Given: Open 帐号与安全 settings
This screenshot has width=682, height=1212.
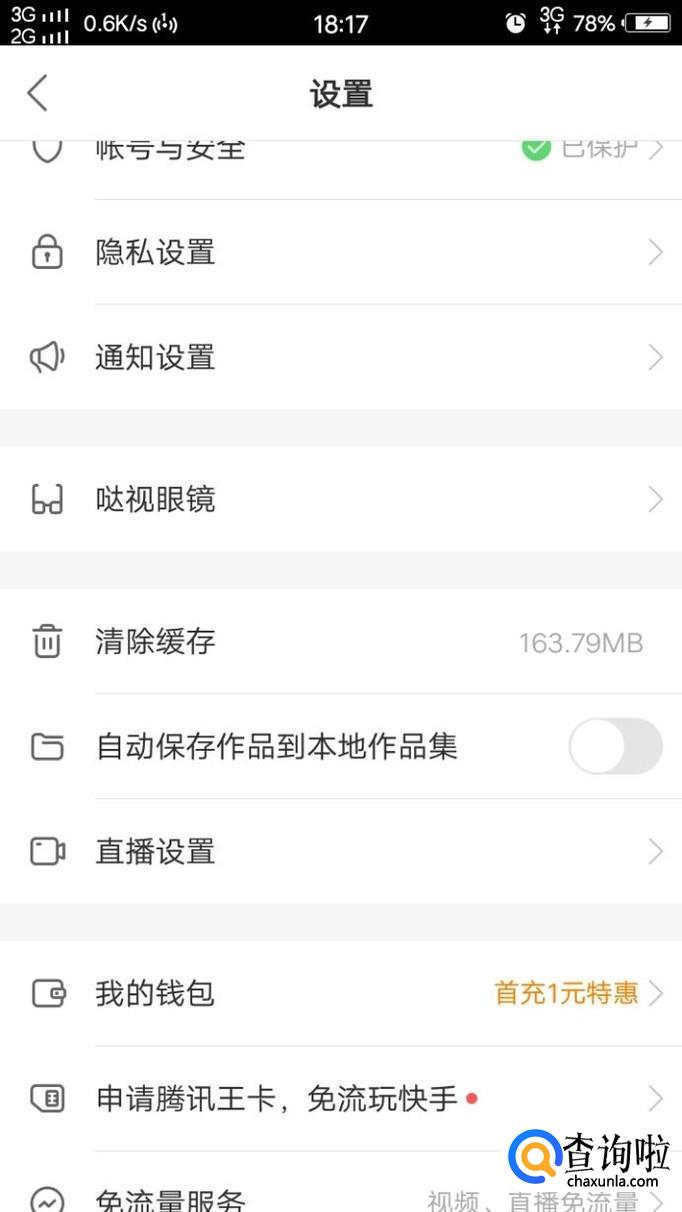Looking at the screenshot, I should point(340,152).
